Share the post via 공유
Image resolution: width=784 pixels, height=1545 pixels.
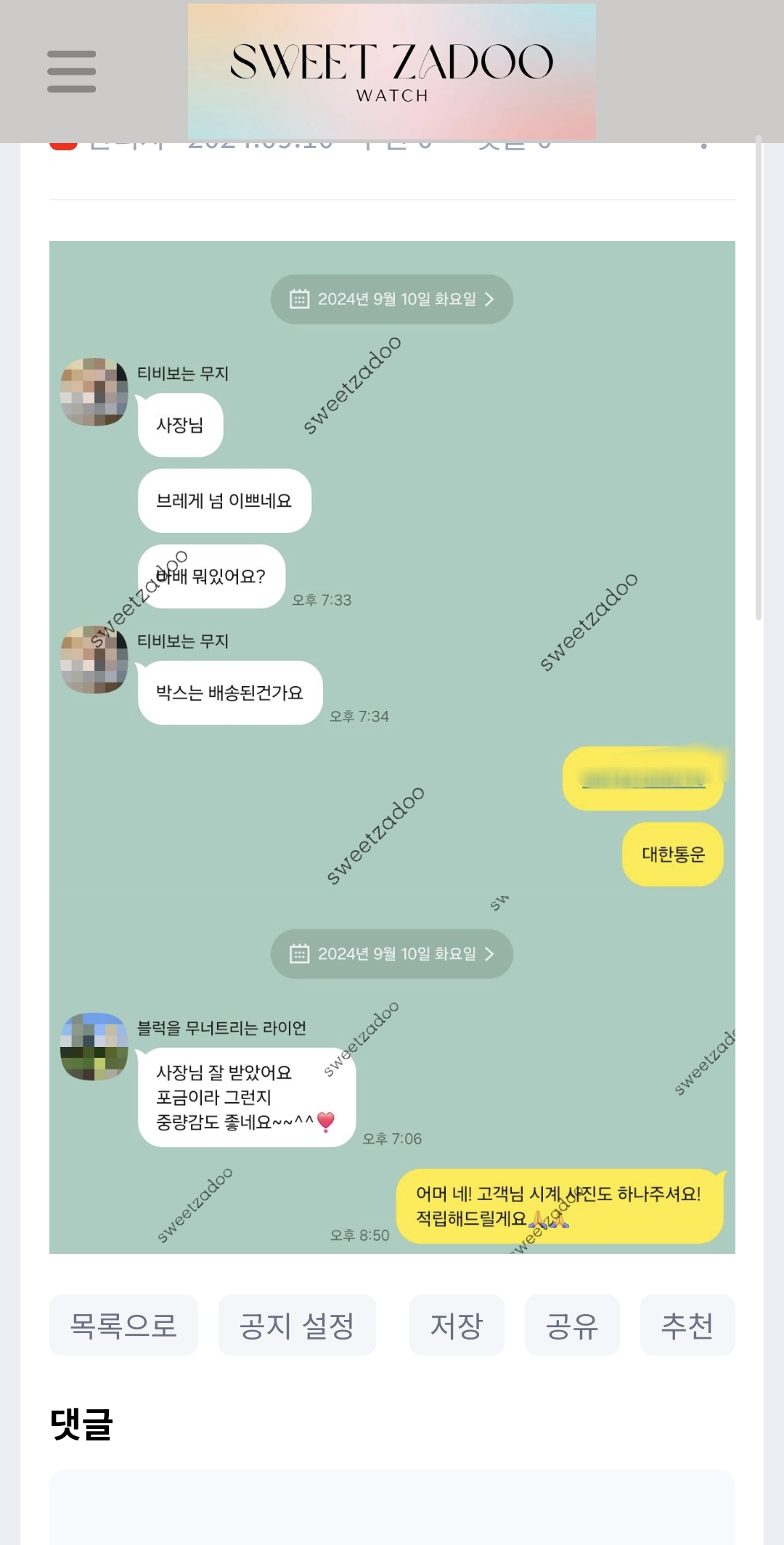[572, 1325]
